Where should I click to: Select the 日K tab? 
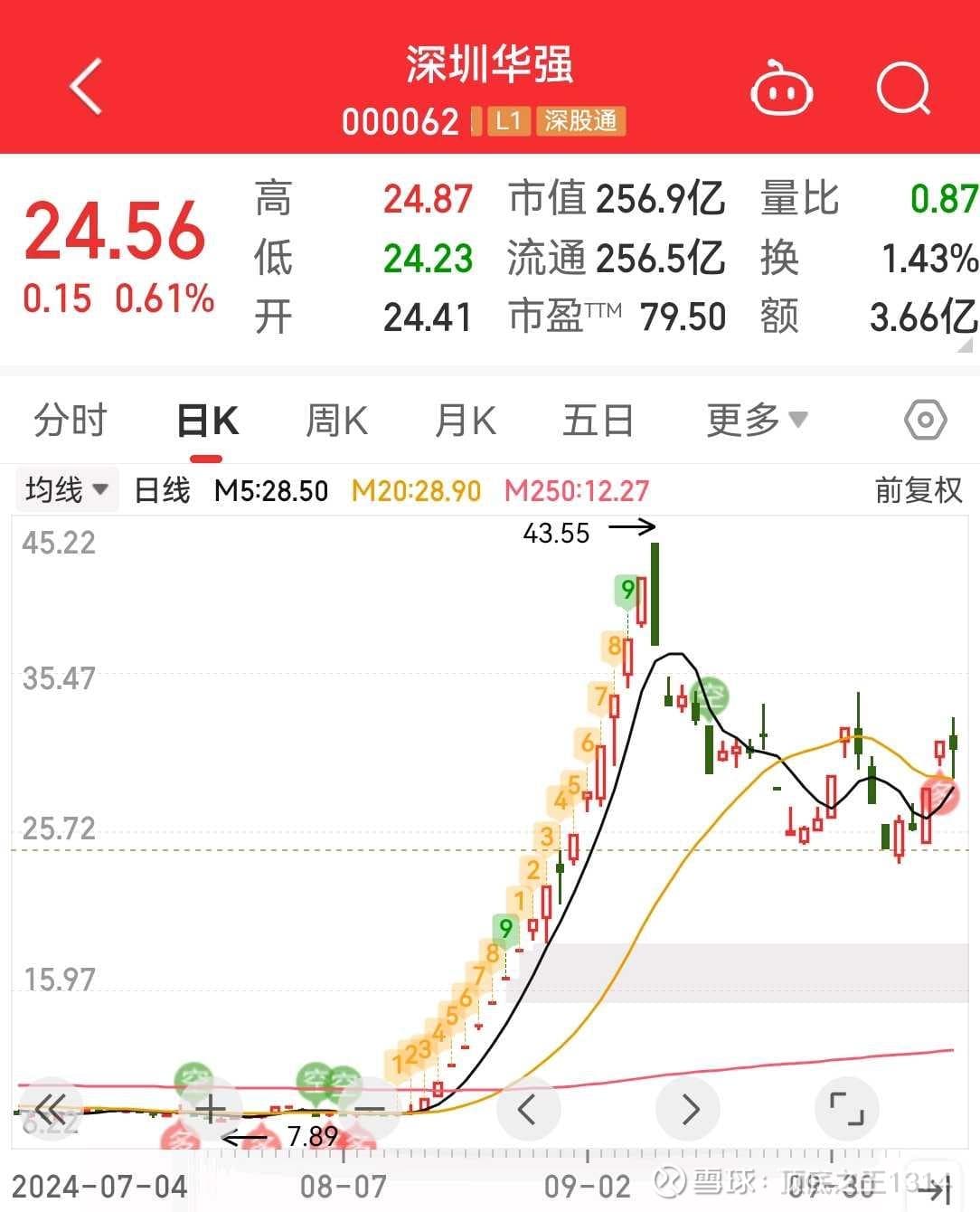point(207,421)
